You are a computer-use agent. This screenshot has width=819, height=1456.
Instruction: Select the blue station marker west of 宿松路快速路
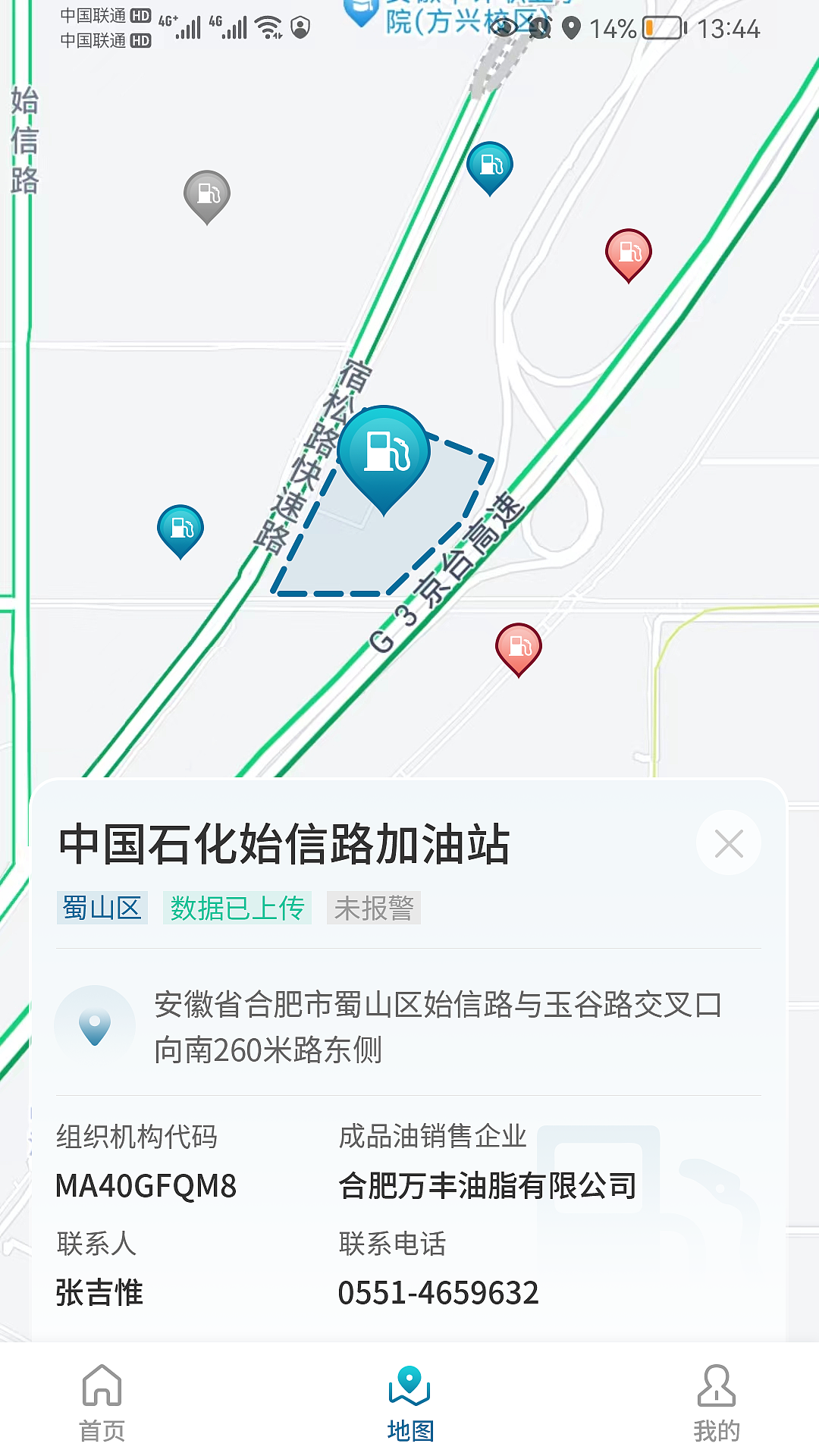coord(180,529)
